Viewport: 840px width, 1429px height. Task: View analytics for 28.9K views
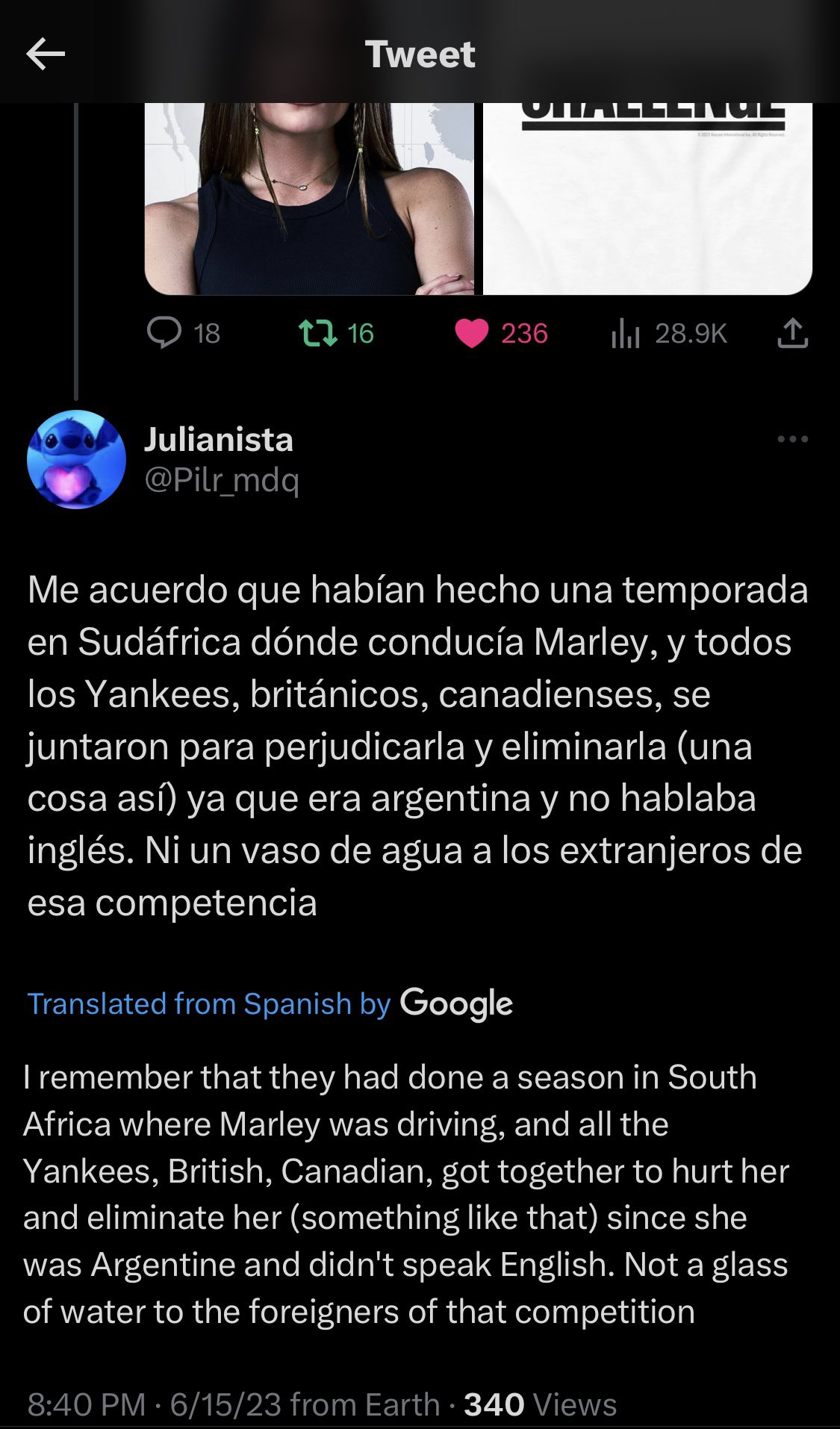pyautogui.click(x=669, y=333)
